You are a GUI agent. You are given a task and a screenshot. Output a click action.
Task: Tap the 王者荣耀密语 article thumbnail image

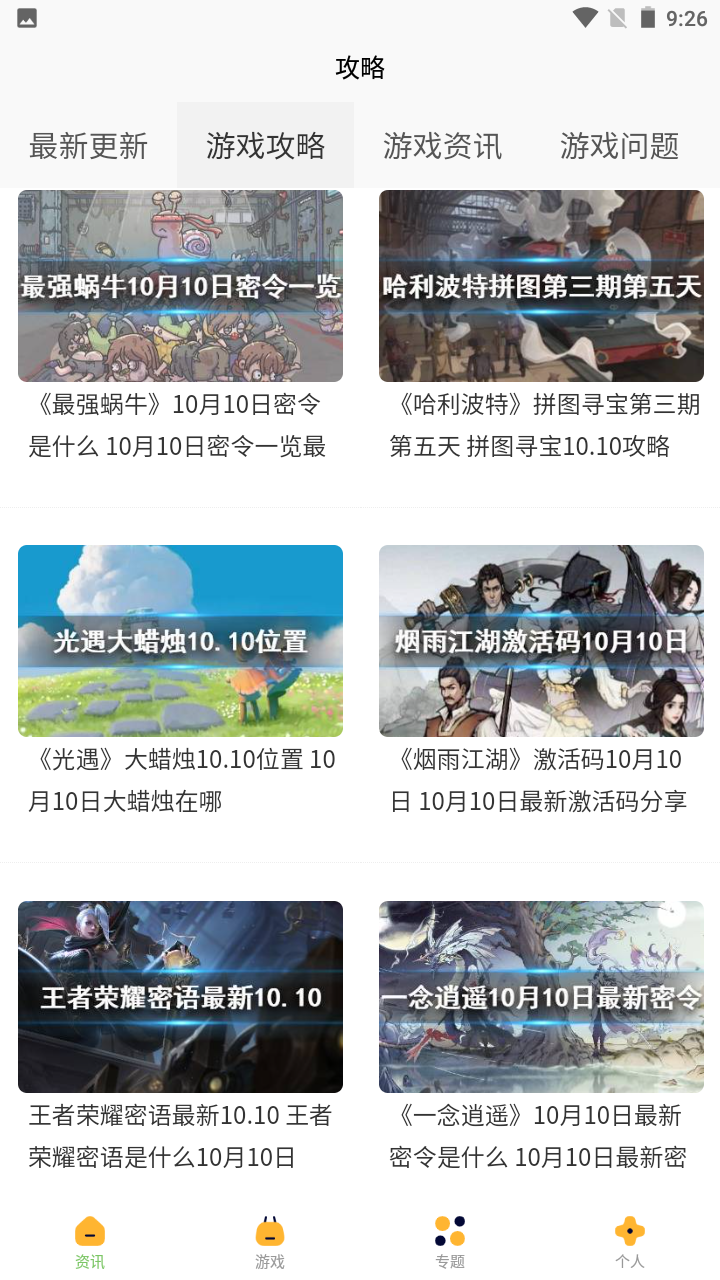[x=180, y=997]
